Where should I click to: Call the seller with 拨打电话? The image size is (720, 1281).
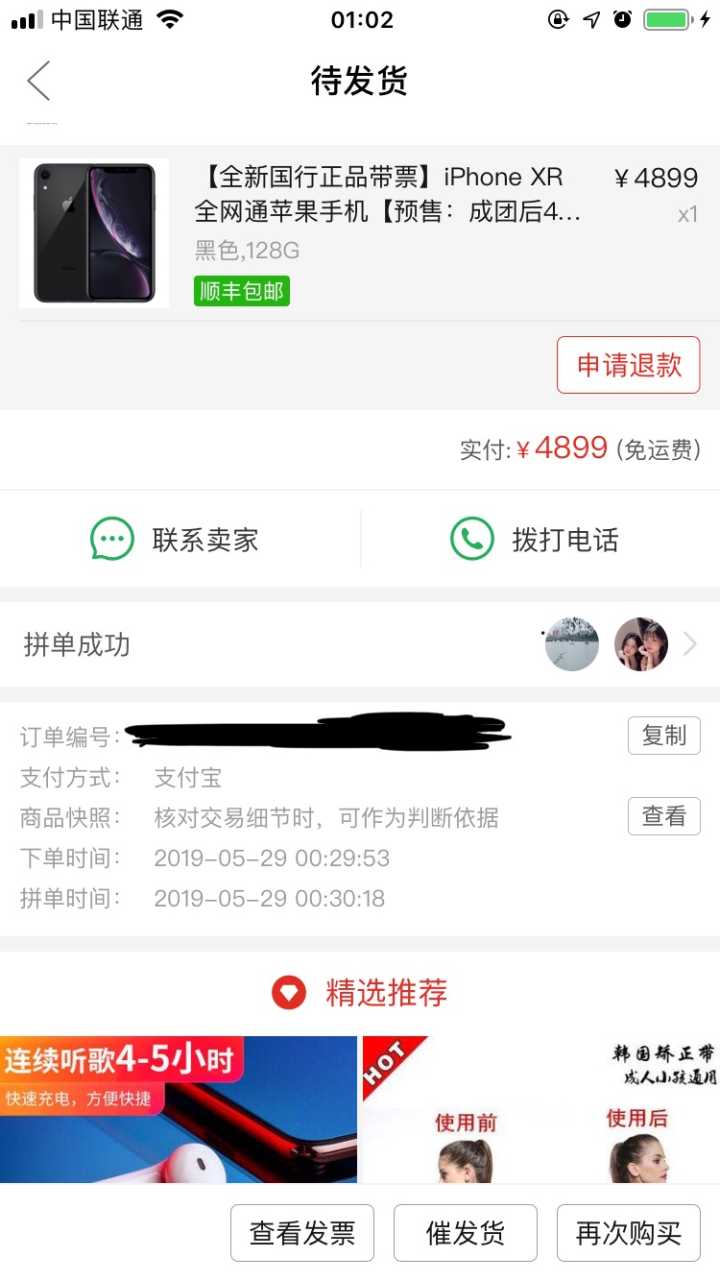(x=536, y=540)
